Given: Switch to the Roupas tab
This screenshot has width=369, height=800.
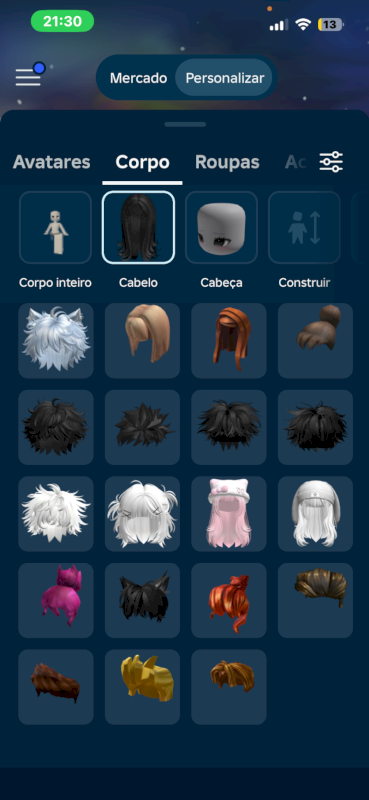Looking at the screenshot, I should pos(227,162).
